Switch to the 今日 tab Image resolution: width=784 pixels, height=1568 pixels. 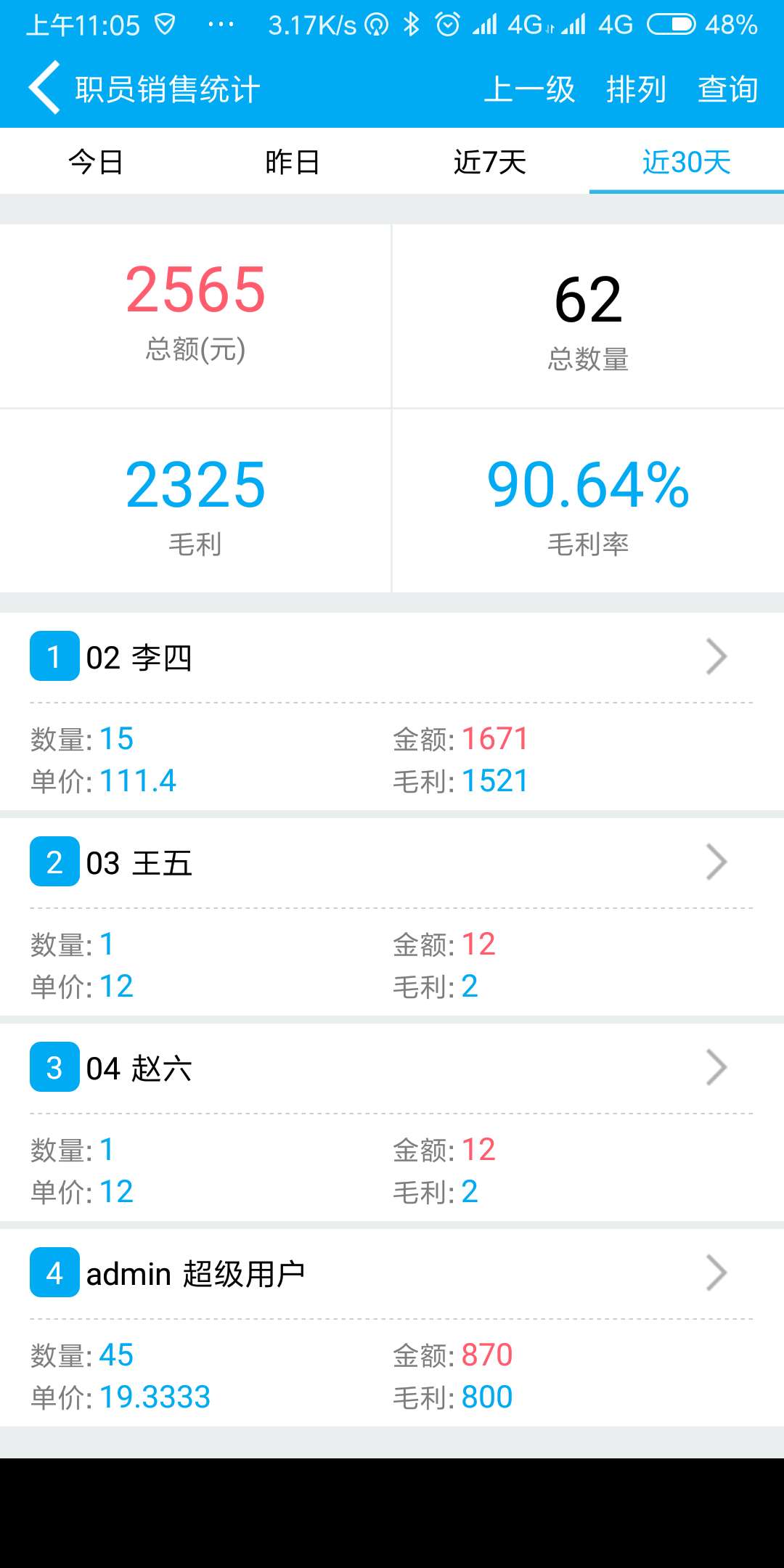coord(96,162)
